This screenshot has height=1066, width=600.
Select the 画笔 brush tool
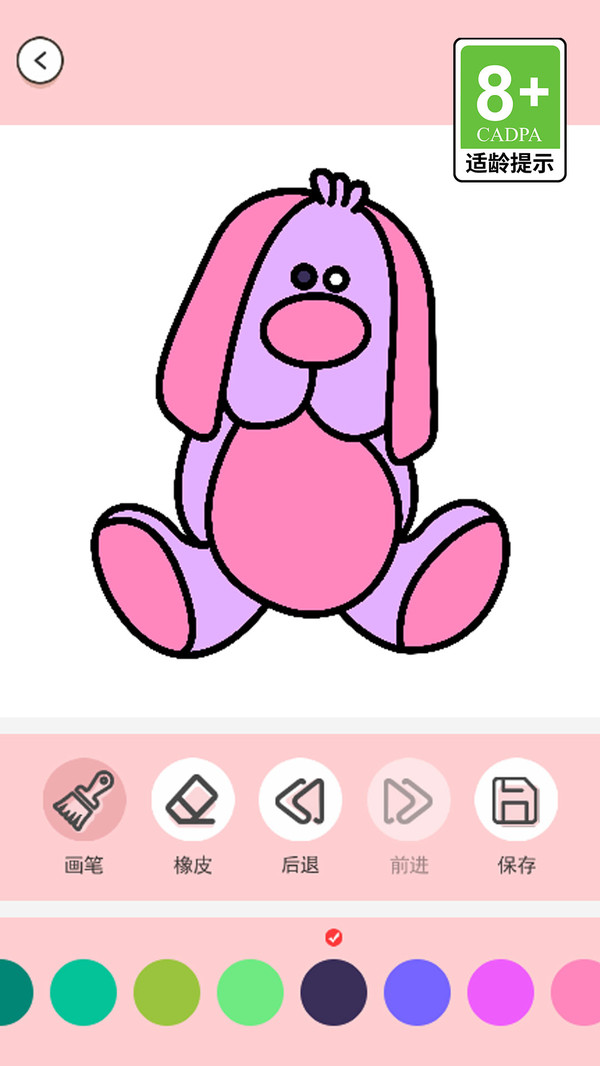[84, 799]
